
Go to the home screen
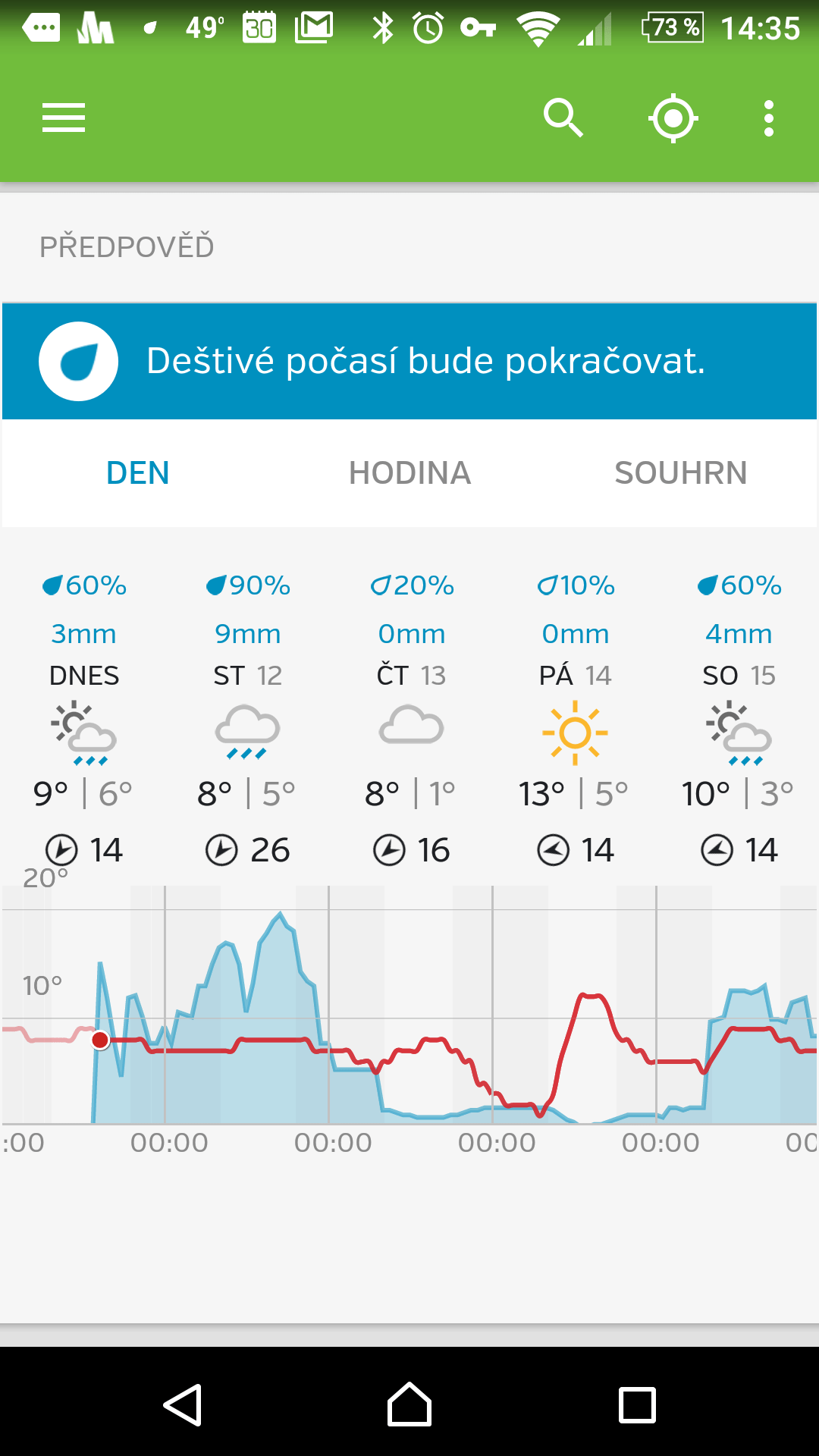click(409, 1404)
